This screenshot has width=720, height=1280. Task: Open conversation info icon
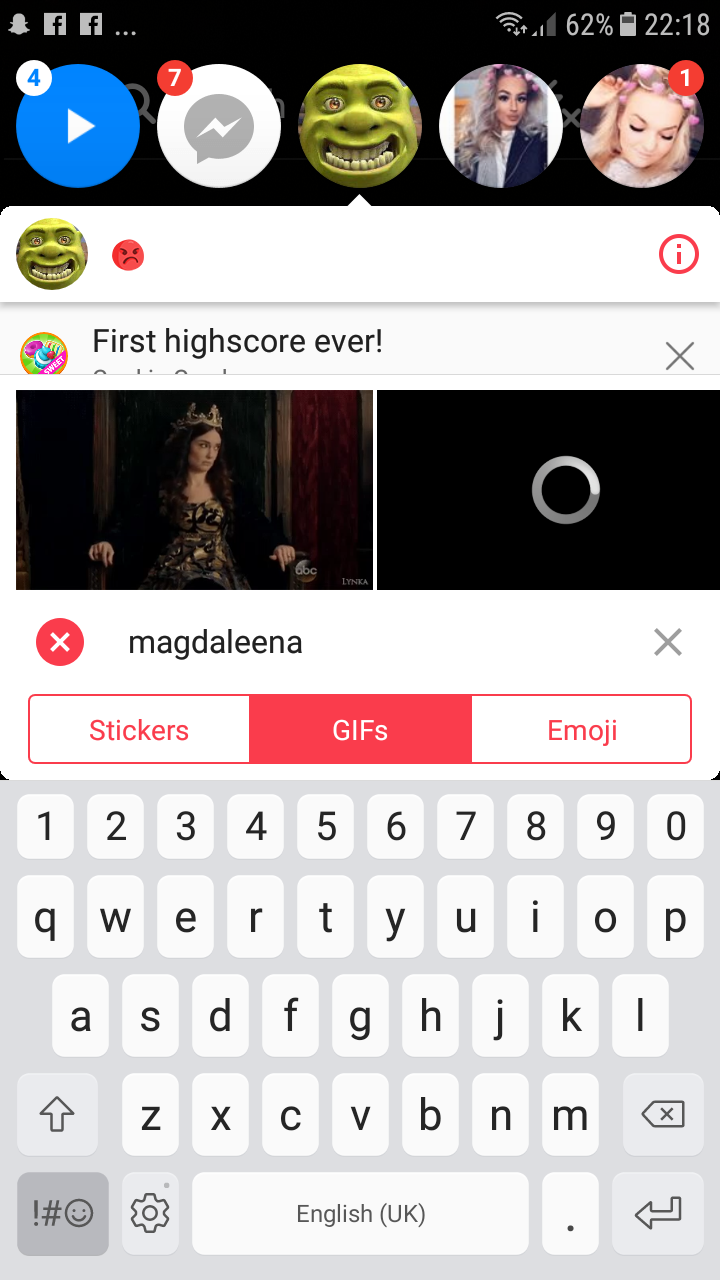[679, 256]
